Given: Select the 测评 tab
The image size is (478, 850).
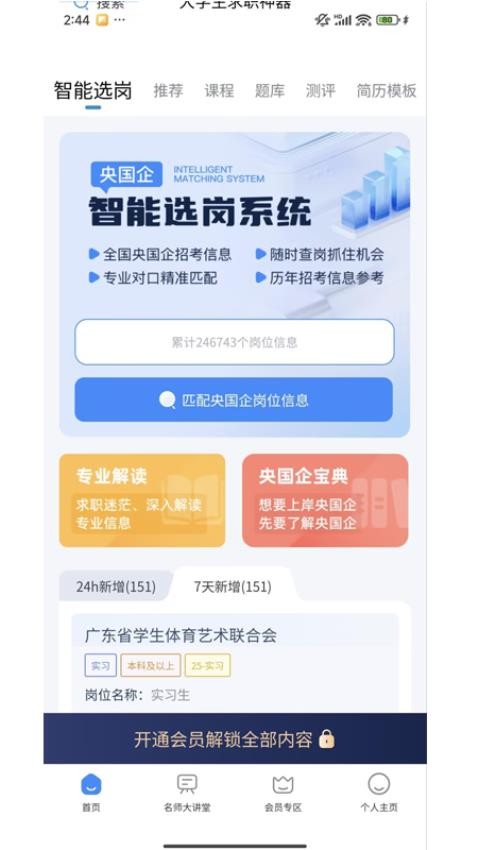Looking at the screenshot, I should pyautogui.click(x=320, y=91).
